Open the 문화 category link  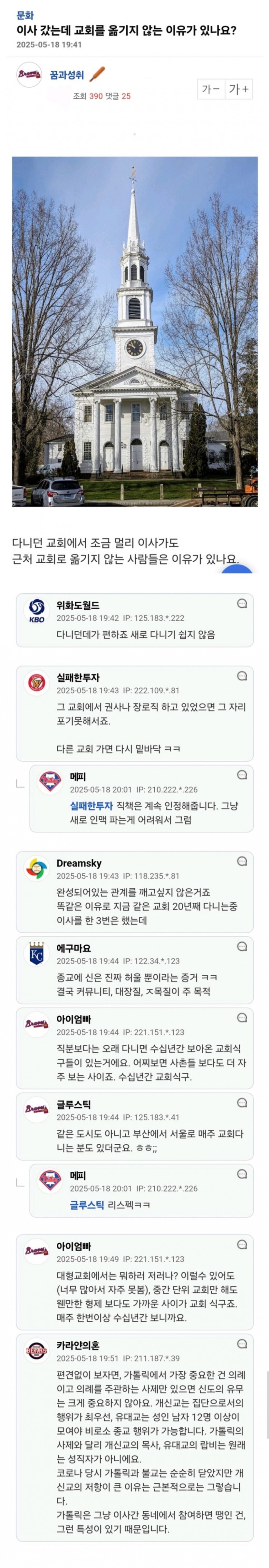point(25,15)
